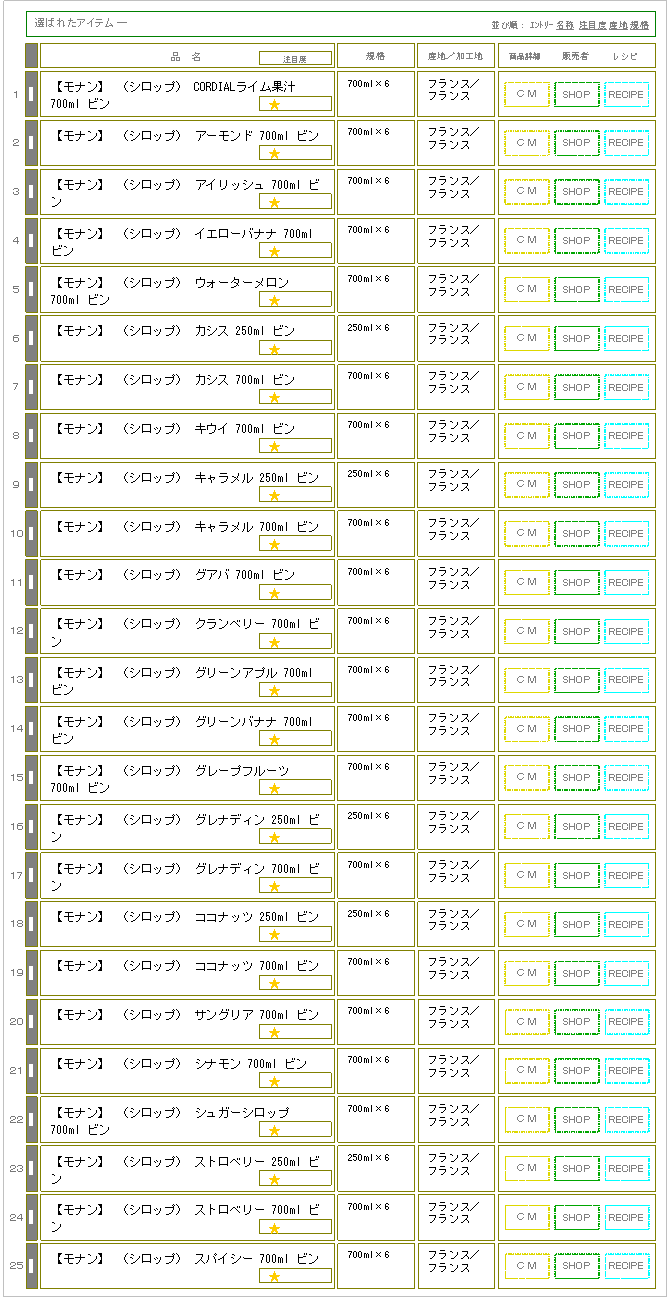View RECIPE for CORDIALライム果汁

626,94
